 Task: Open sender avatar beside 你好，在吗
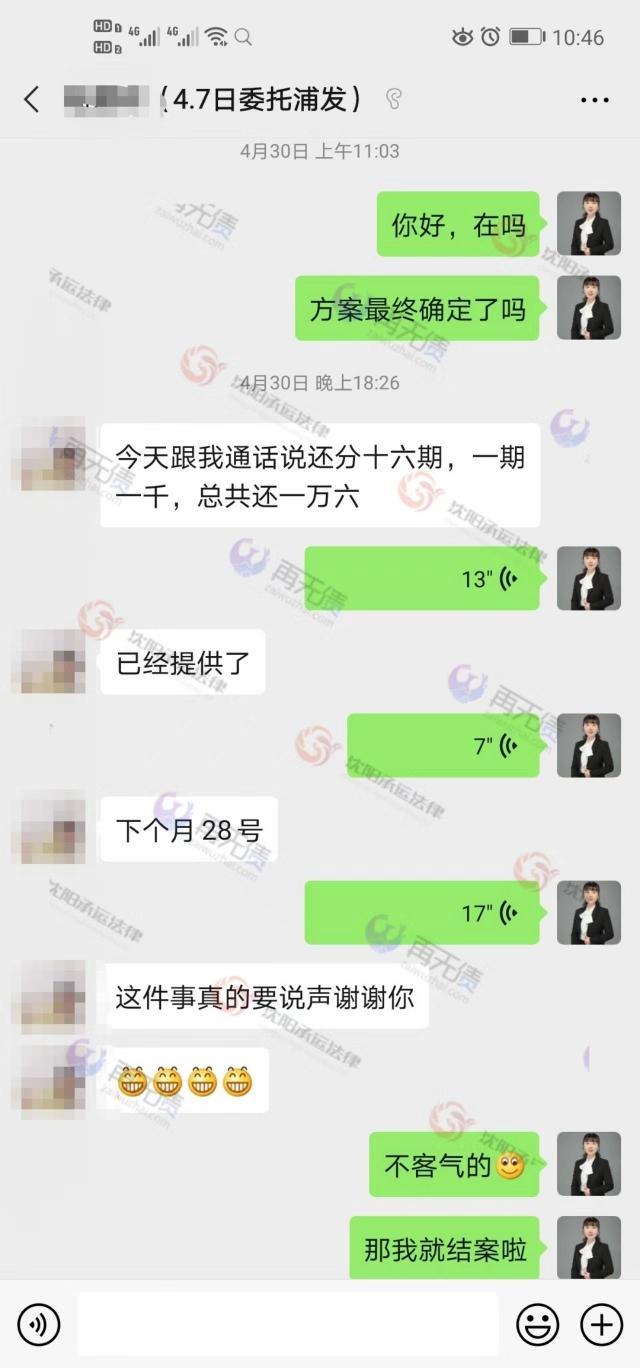tap(588, 224)
